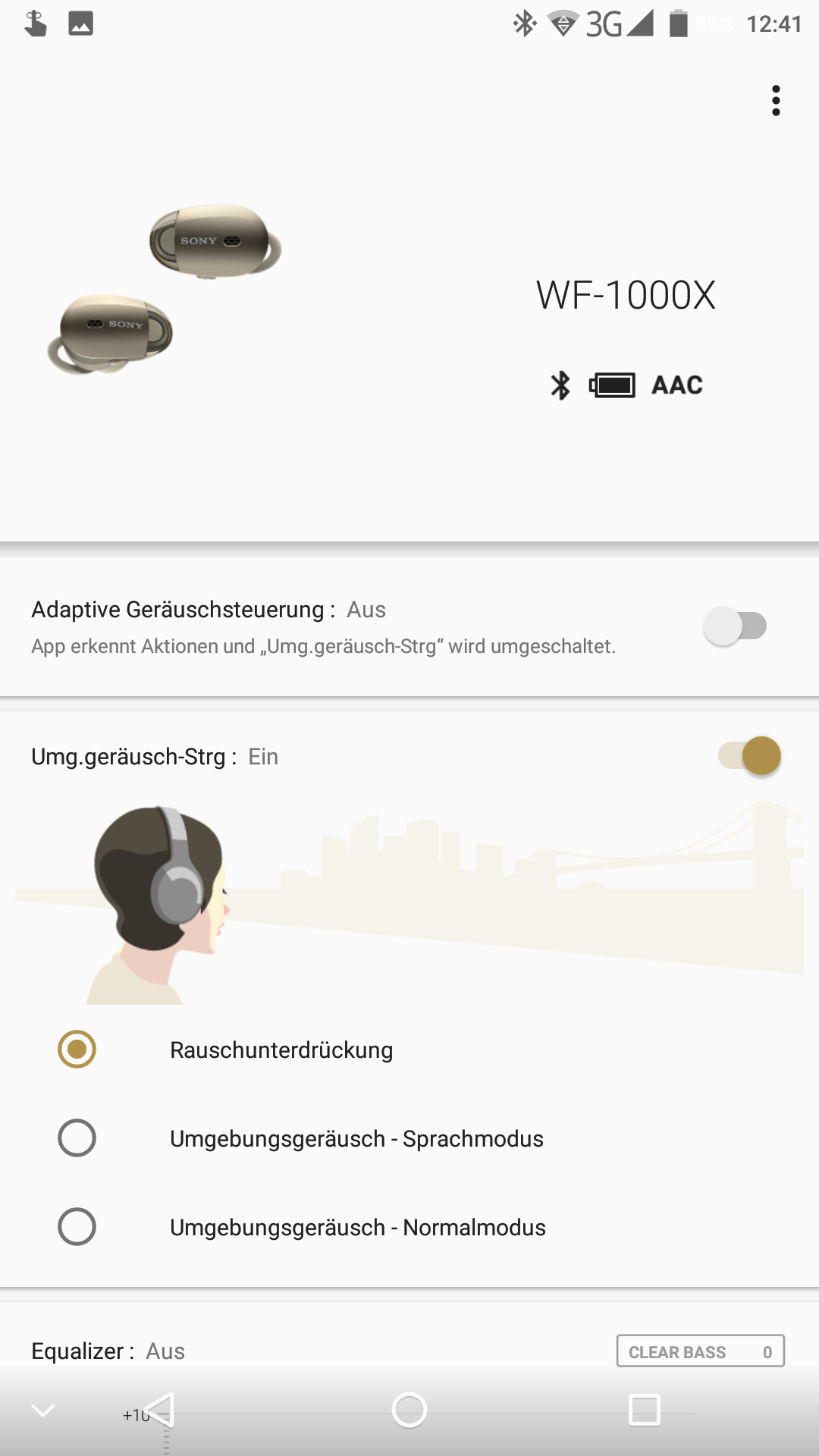Open recent apps overview

click(x=645, y=1410)
